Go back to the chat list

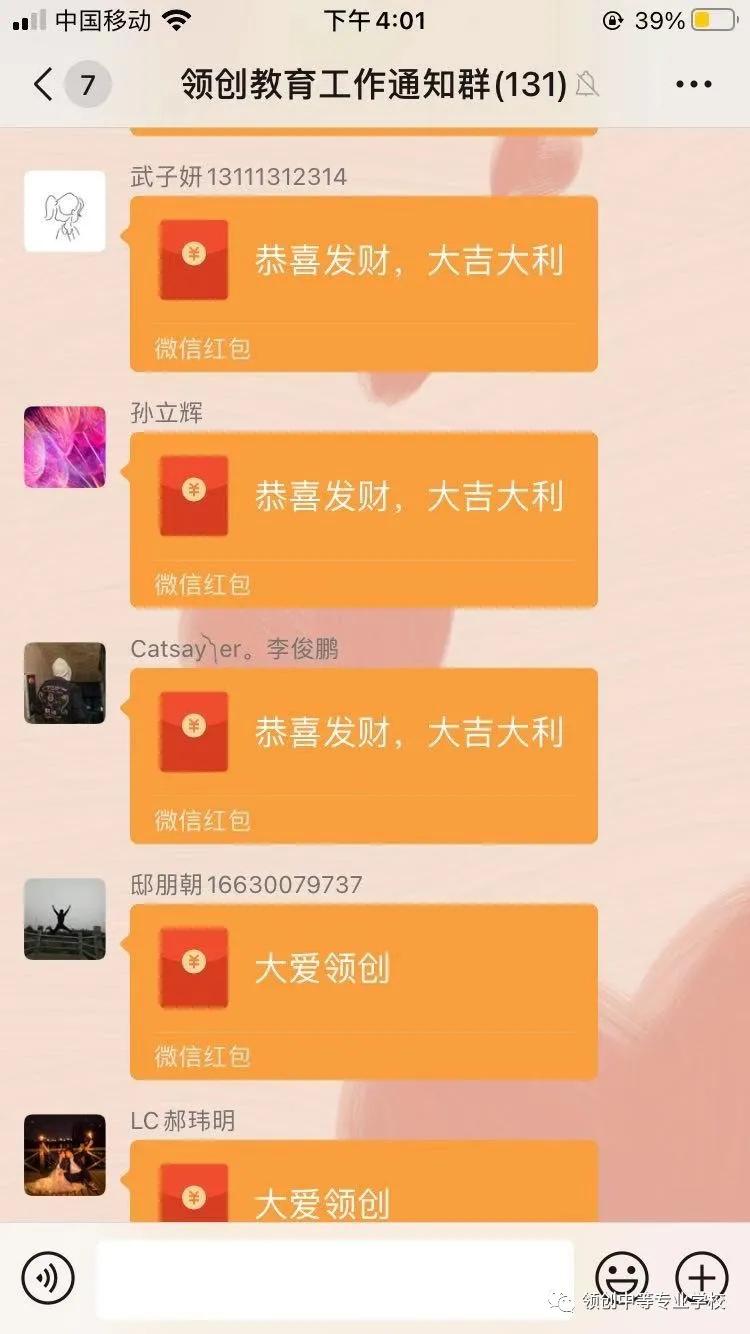(x=42, y=85)
